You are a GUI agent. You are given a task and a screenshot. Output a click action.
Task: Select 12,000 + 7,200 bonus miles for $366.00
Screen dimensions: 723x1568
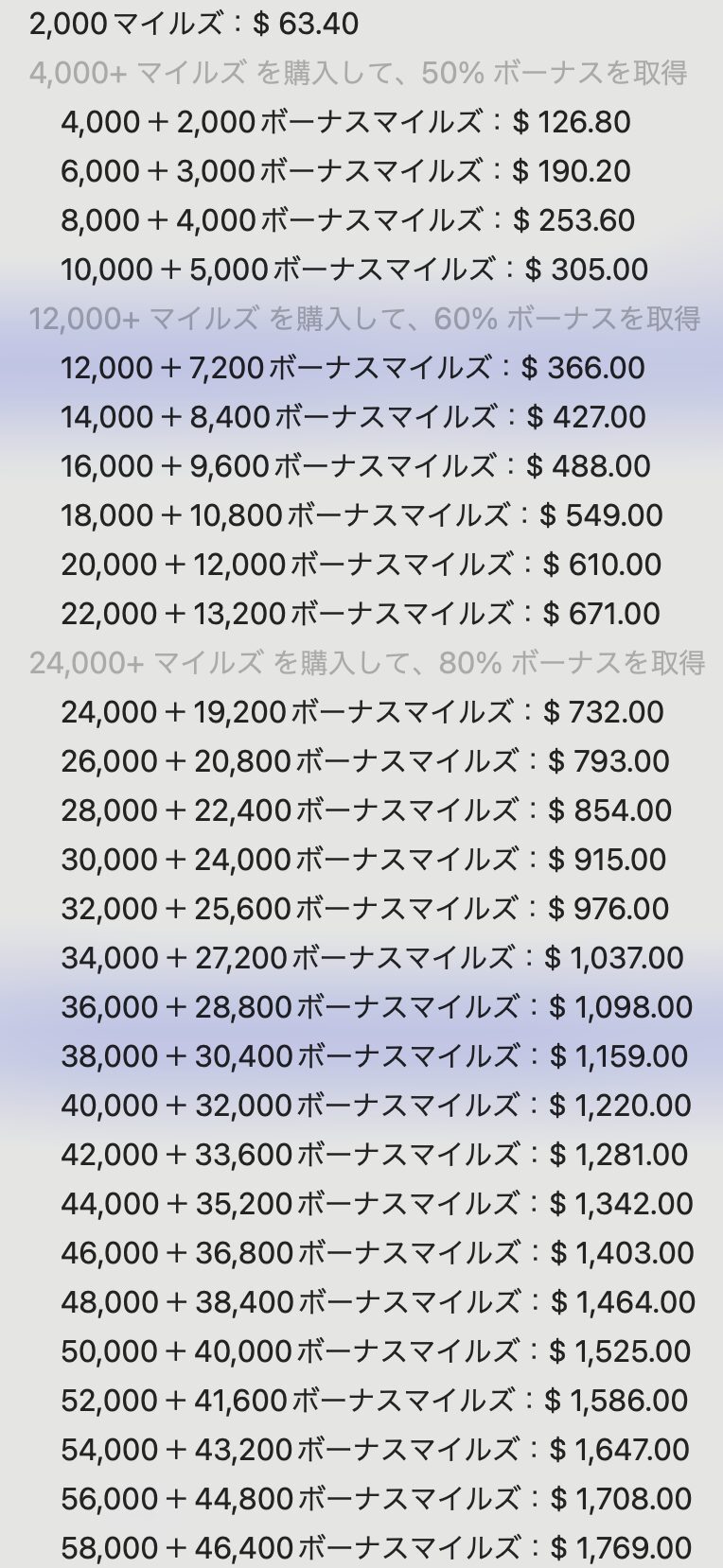click(x=352, y=368)
